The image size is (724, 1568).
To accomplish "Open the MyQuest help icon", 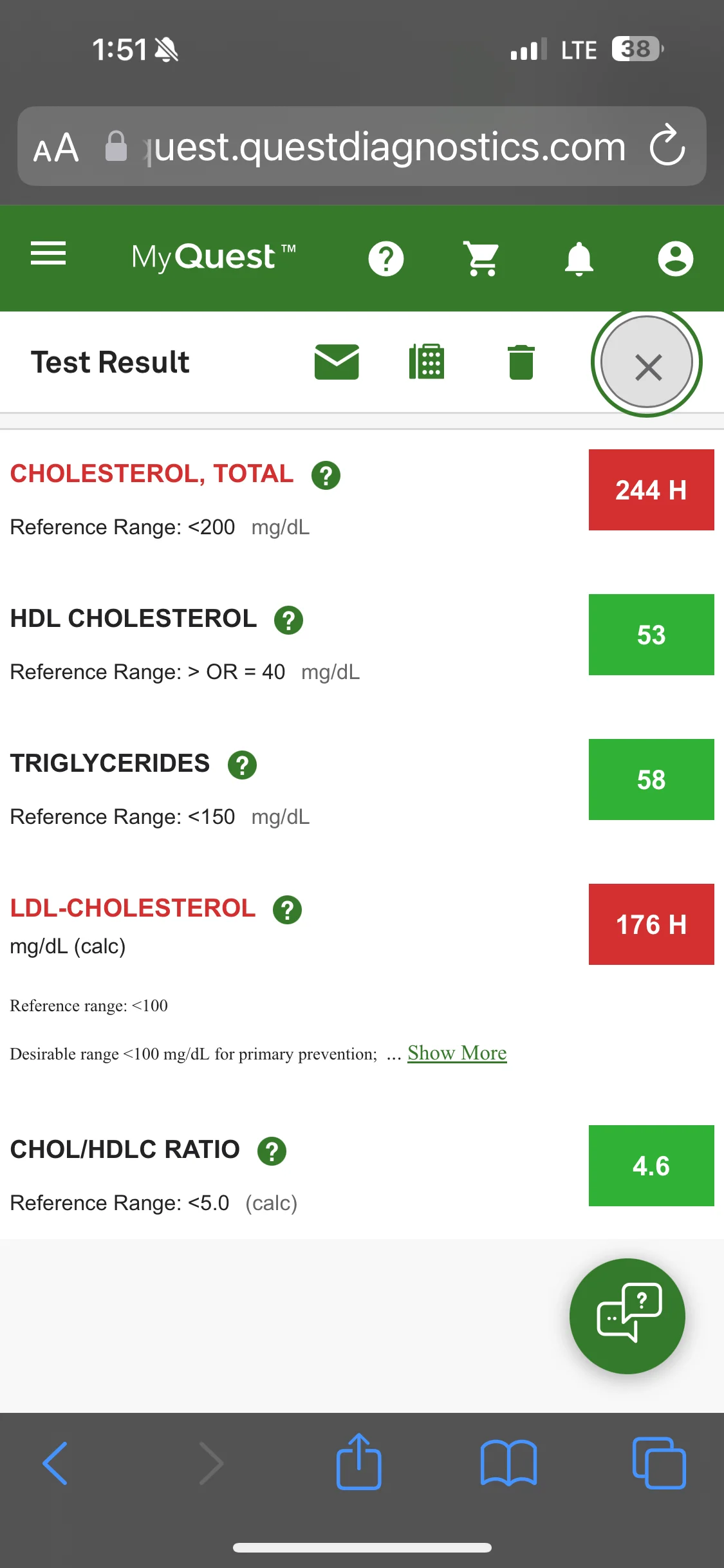I will (x=386, y=259).
